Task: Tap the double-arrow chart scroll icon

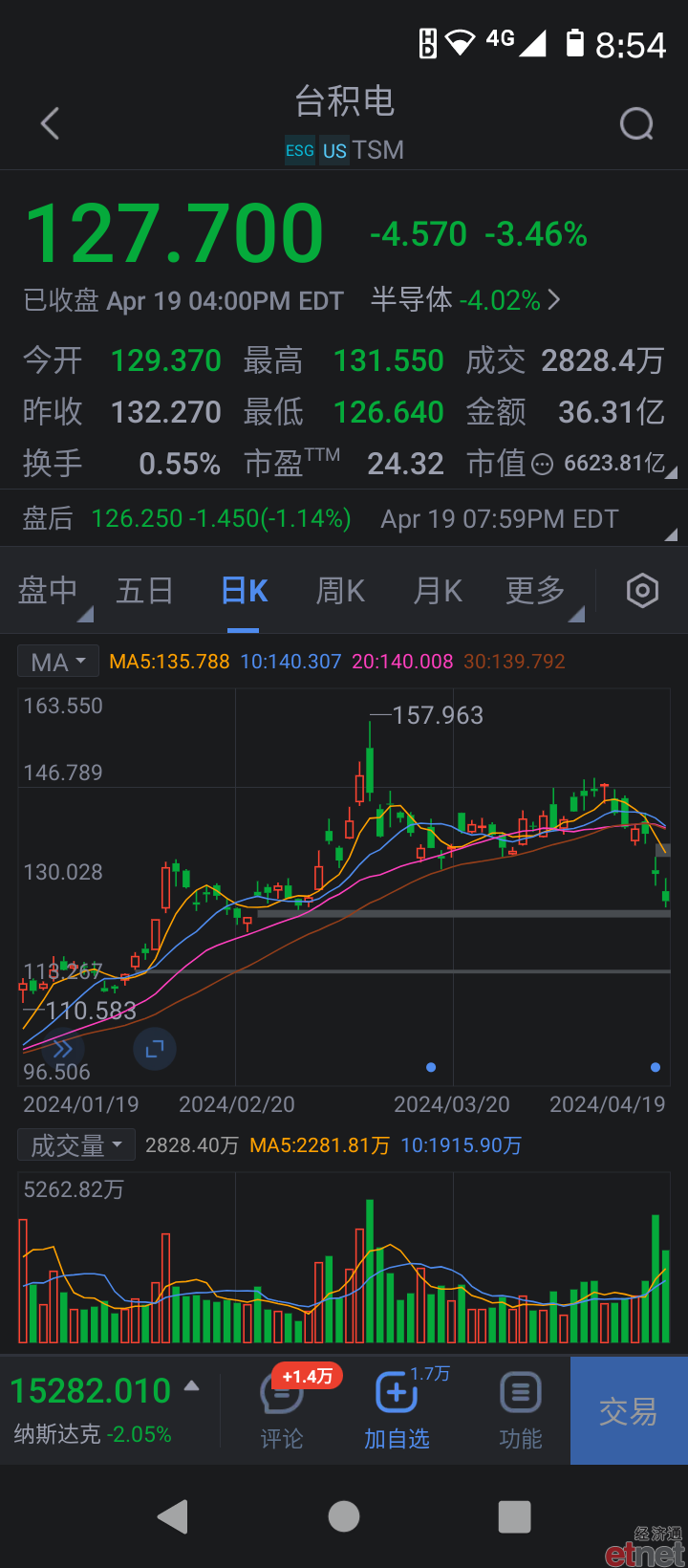Action: pos(62,1049)
